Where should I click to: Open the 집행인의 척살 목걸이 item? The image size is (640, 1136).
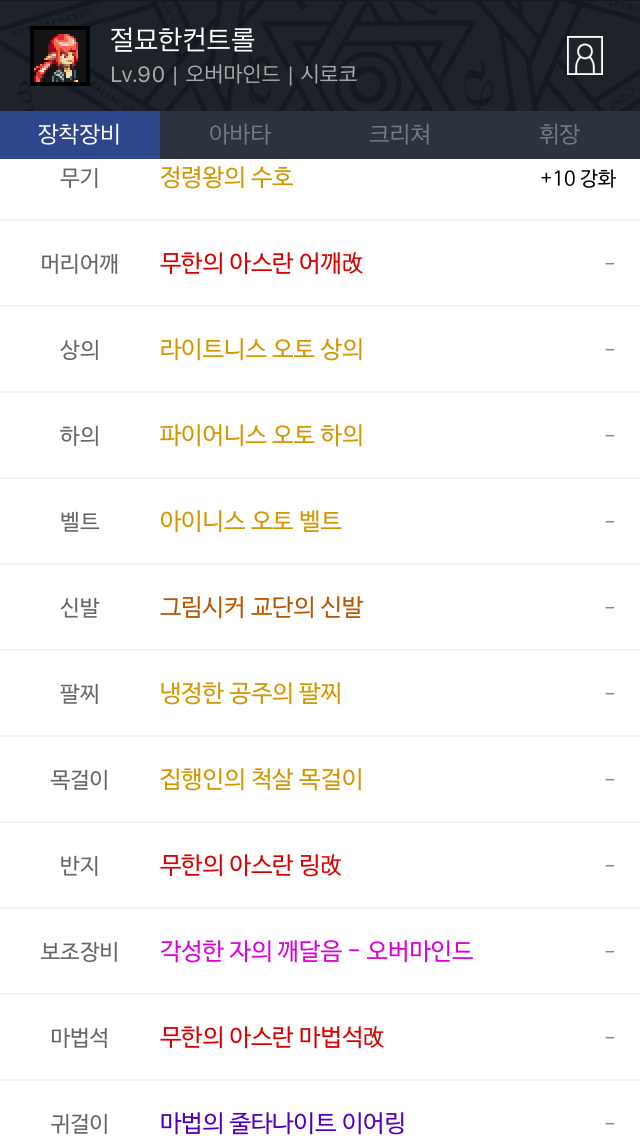tap(261, 780)
